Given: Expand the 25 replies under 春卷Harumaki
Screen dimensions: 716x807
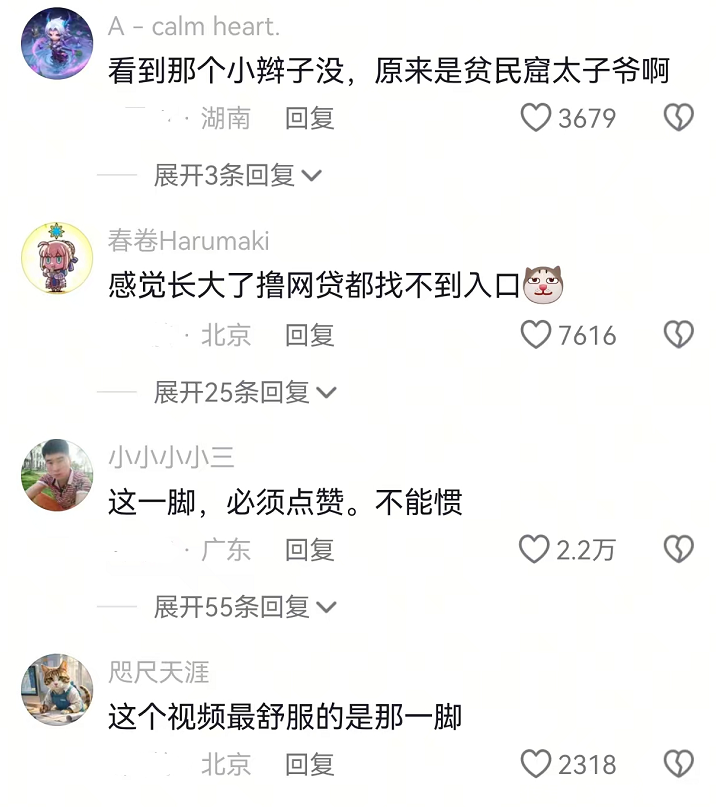Looking at the screenshot, I should click(x=245, y=392).
